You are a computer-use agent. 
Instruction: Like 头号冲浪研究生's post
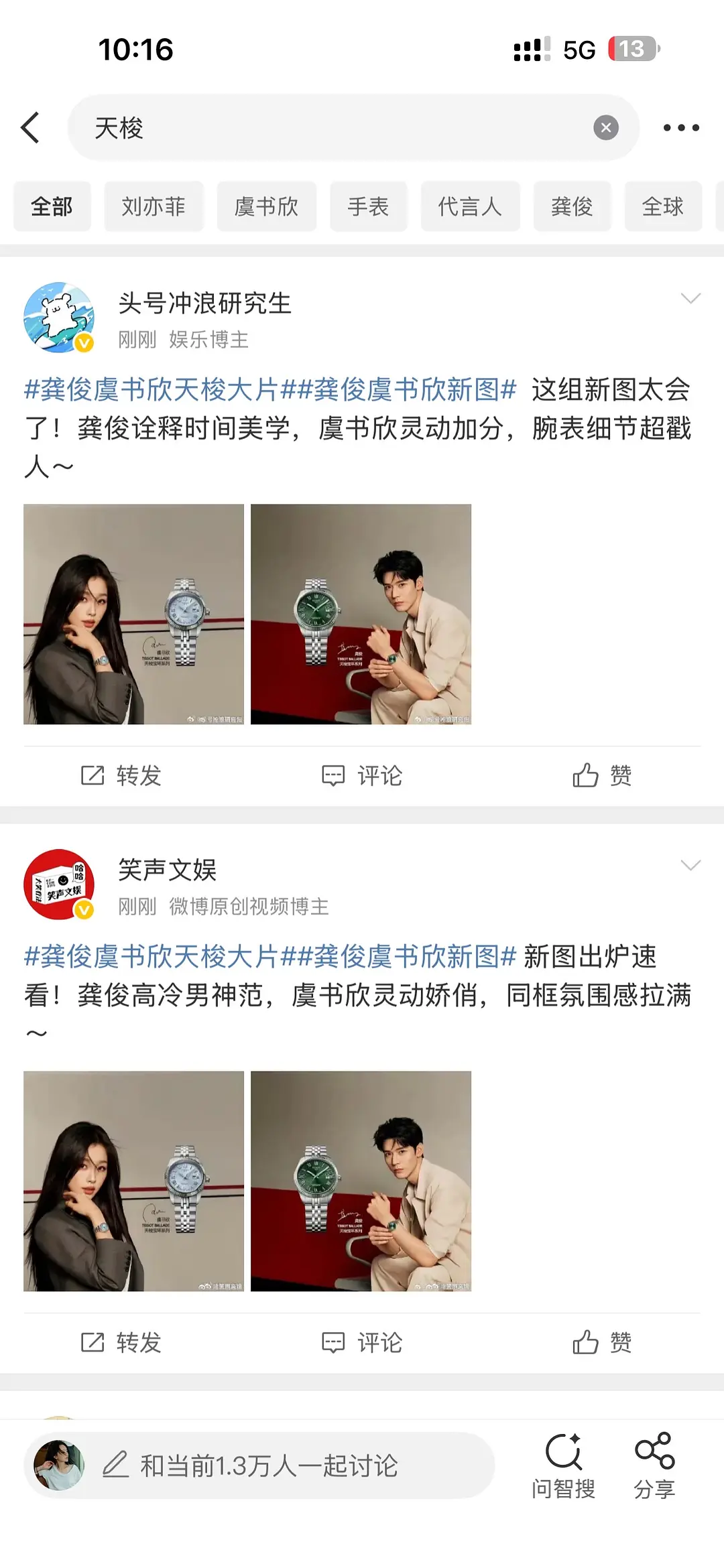point(602,775)
